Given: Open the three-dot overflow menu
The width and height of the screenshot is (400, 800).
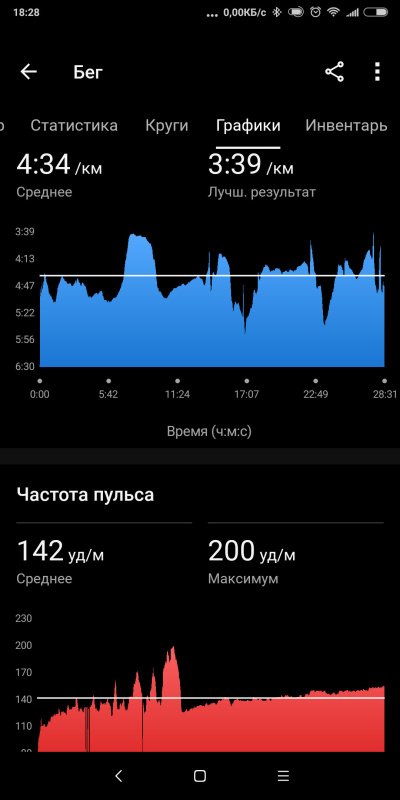Looking at the screenshot, I should pos(377,72).
